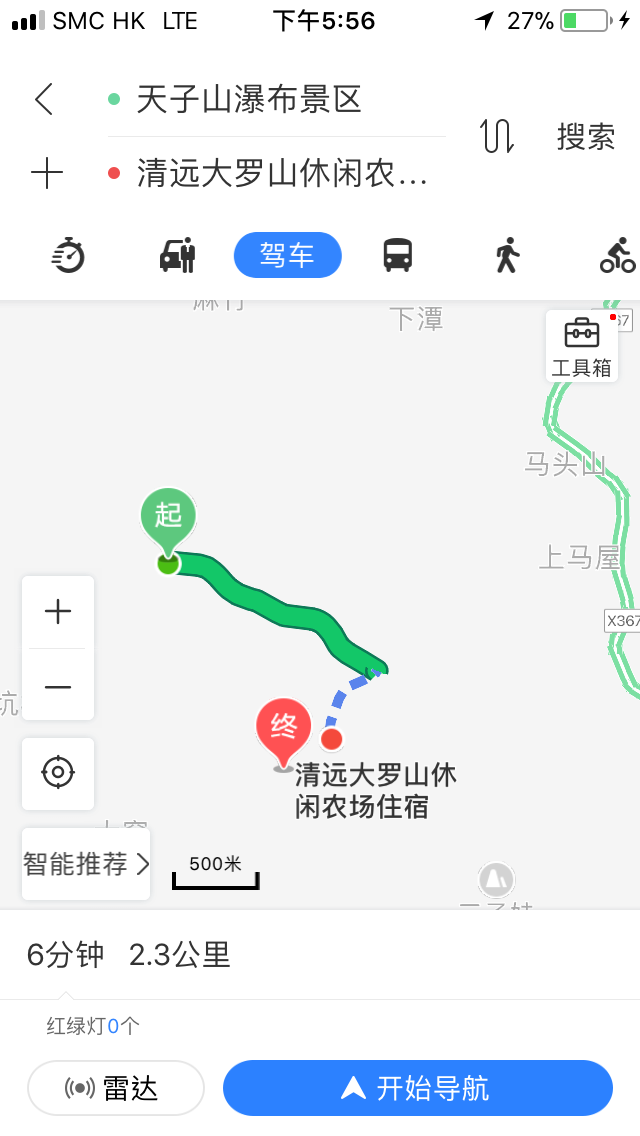640x1136 pixels.
Task: Switch to the fastest-route stopwatch tab
Action: pos(68,255)
